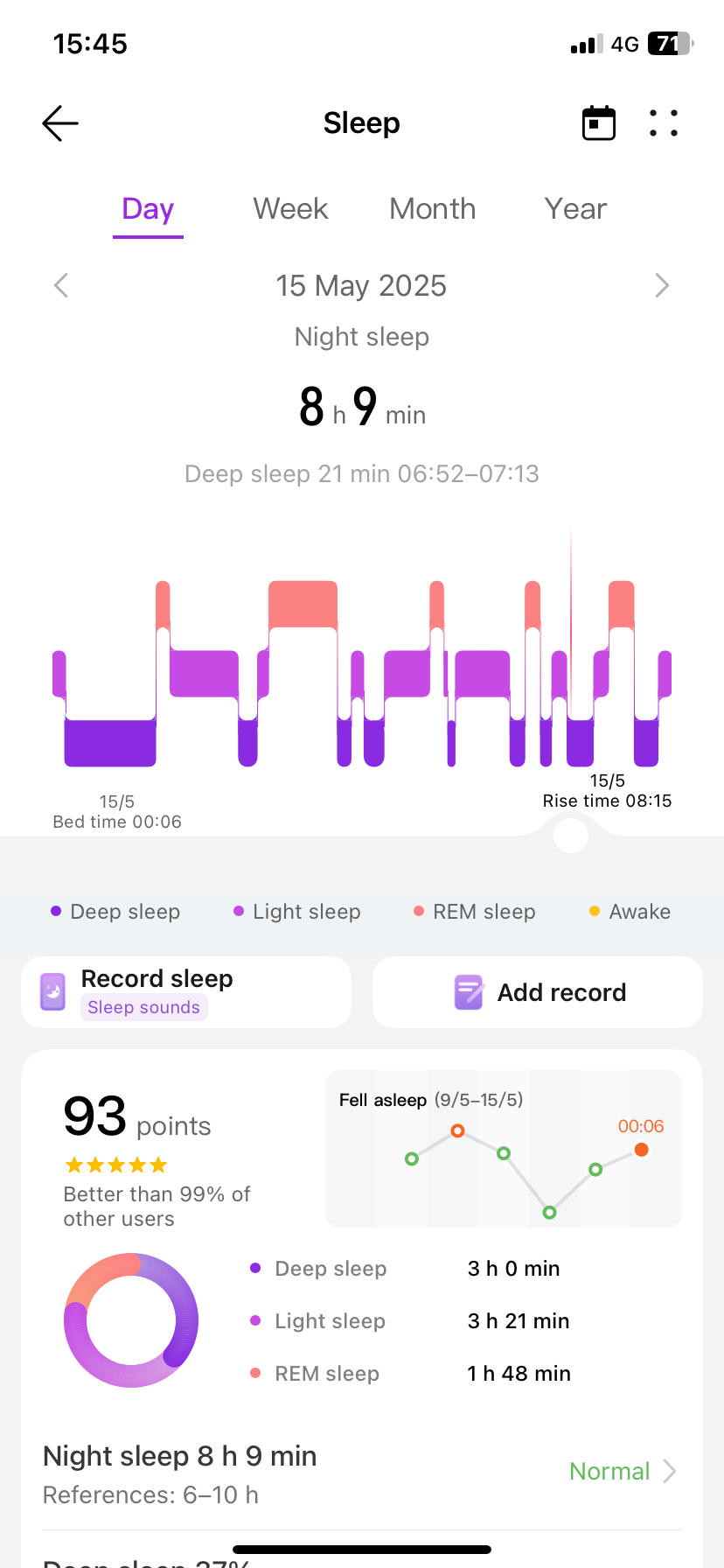Open the calendar date picker
Image resolution: width=724 pixels, height=1568 pixels.
coord(599,123)
